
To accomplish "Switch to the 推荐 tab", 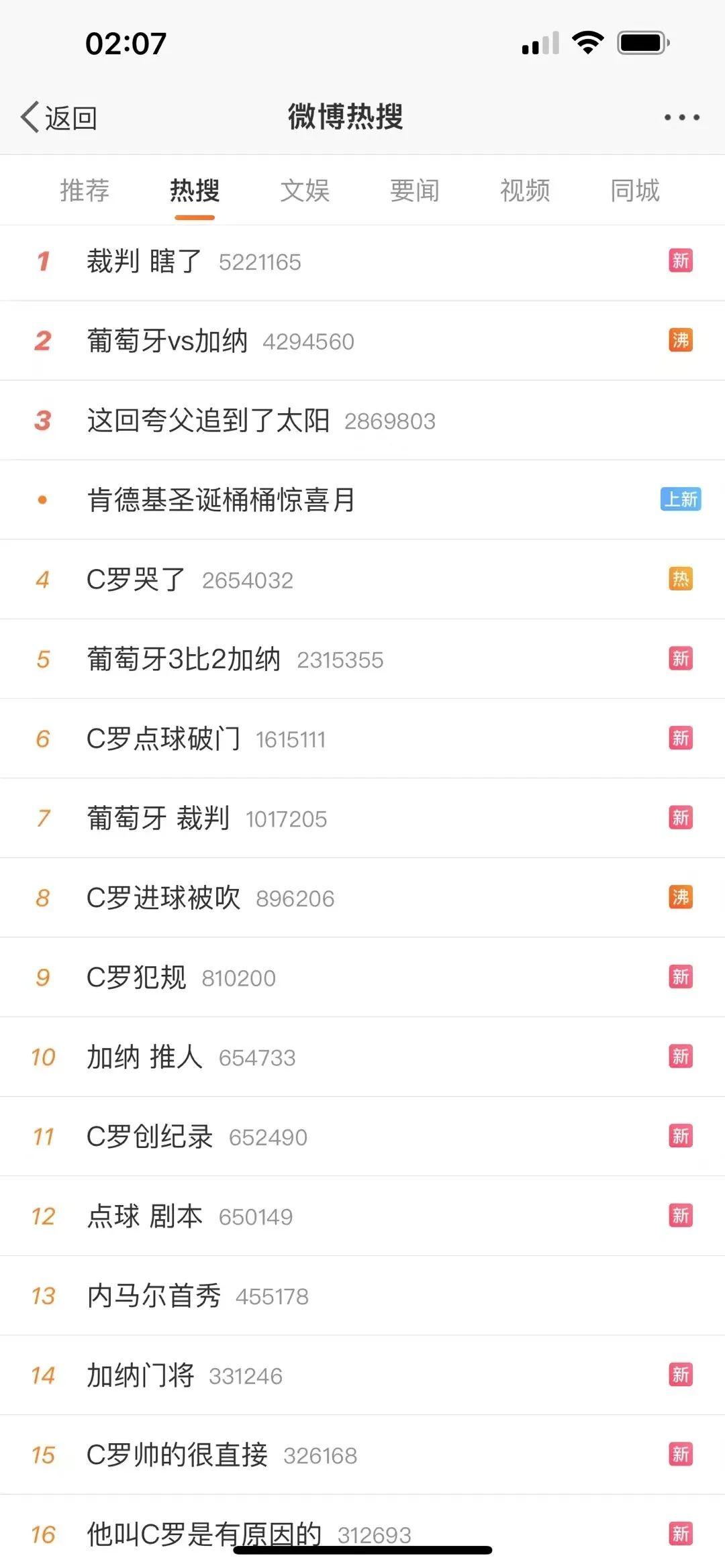I will coord(85,191).
